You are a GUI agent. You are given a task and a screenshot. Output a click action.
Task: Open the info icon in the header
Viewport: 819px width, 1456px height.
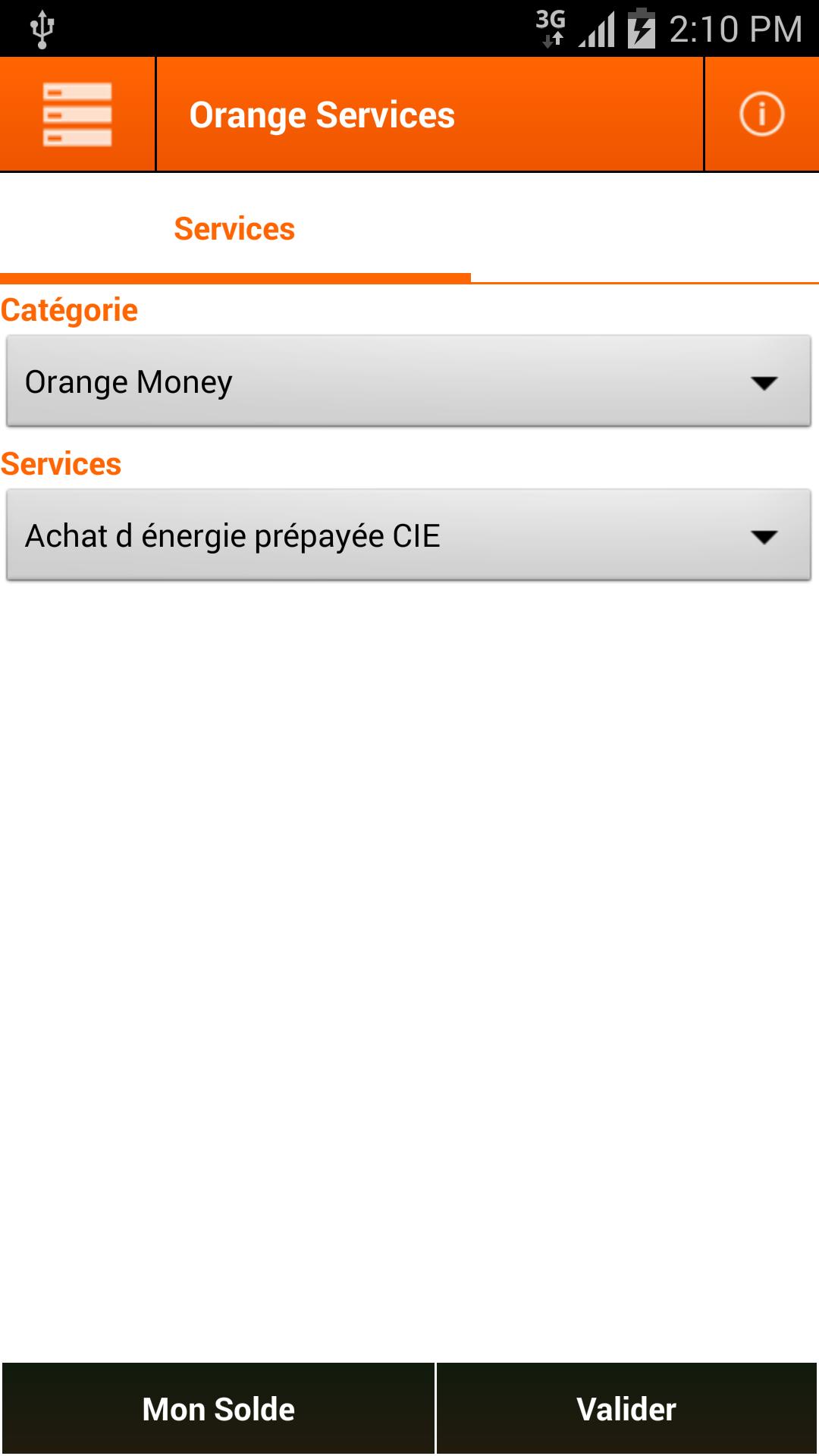(x=761, y=115)
